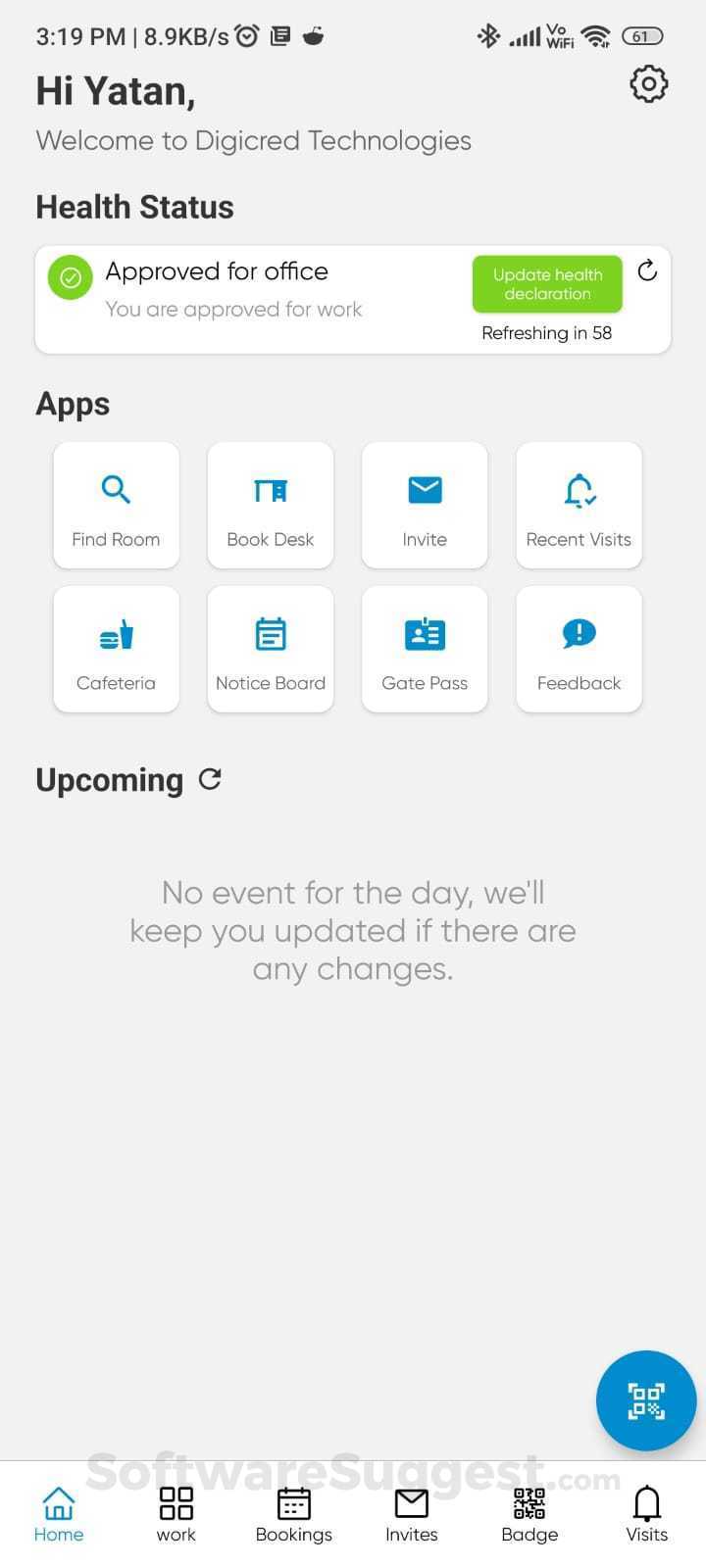Open the settings gear

pos(647,84)
